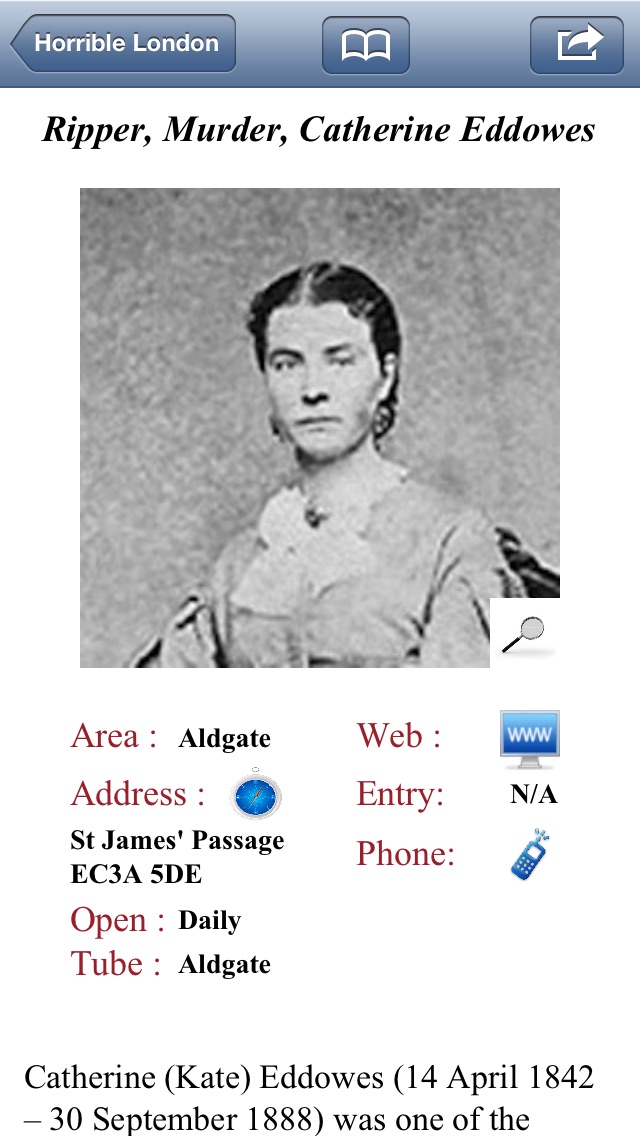Call using the phone icon
Screen dimensions: 640x1136
tap(530, 855)
